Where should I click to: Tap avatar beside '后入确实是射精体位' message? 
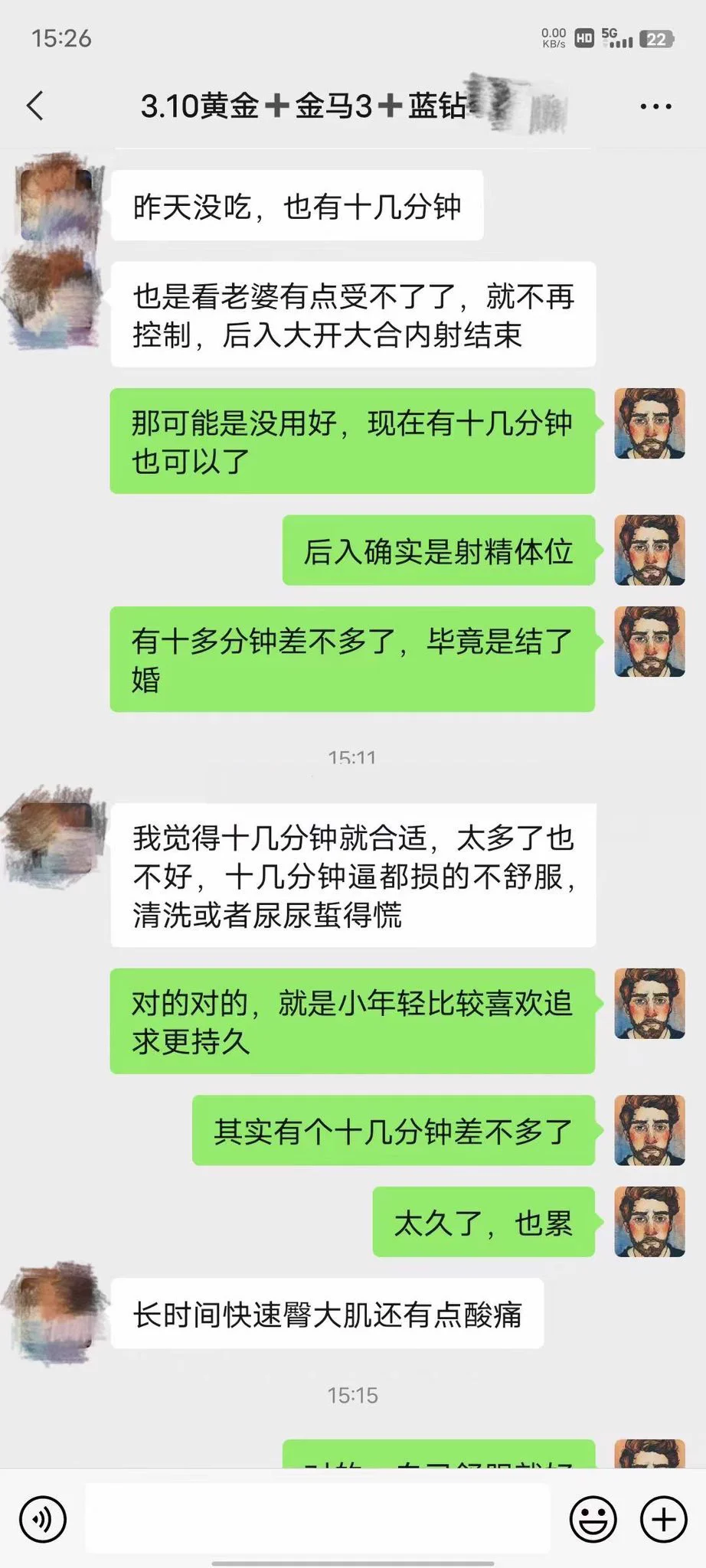point(649,550)
